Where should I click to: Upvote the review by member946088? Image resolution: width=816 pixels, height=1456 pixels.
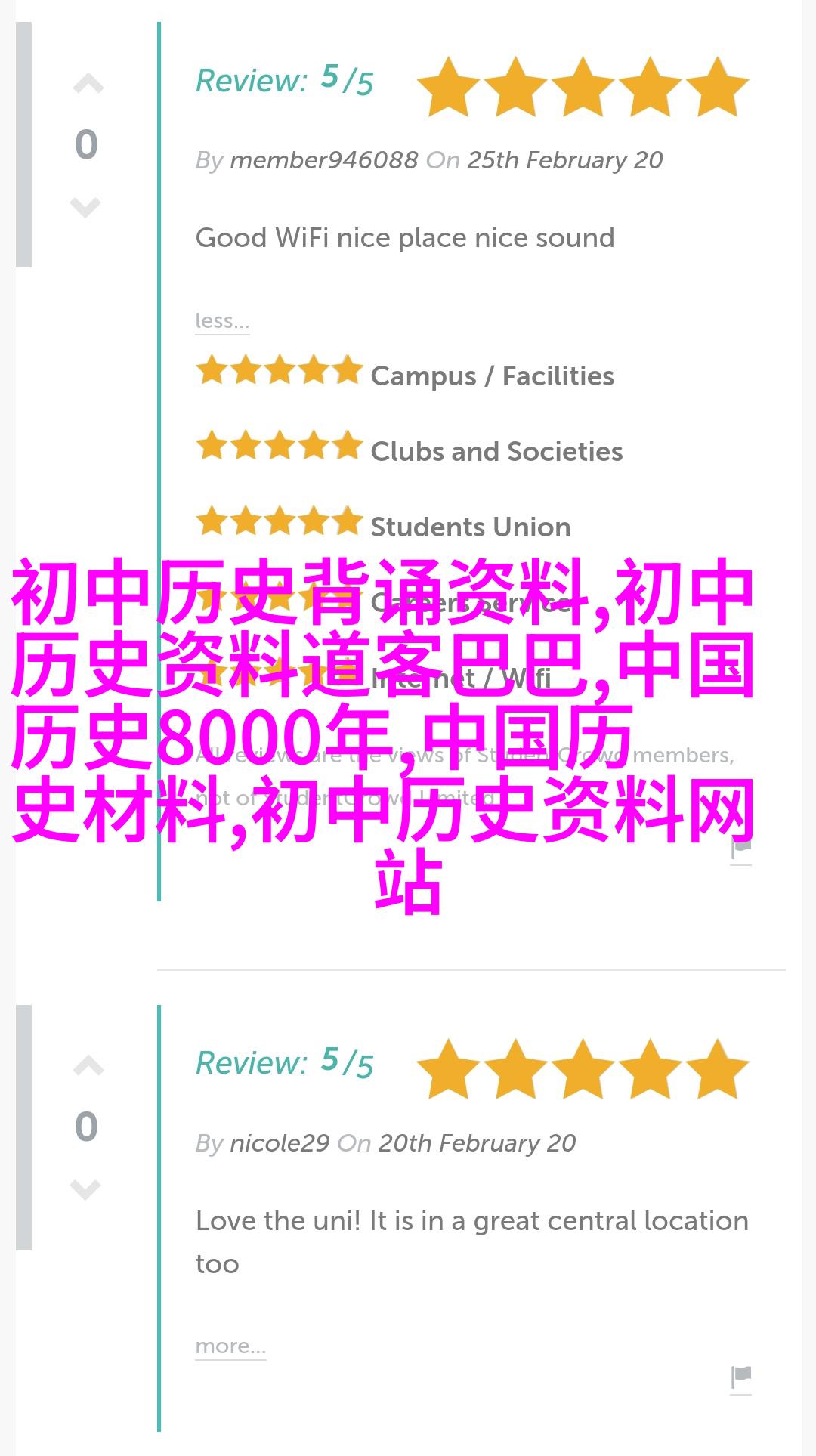[x=88, y=84]
